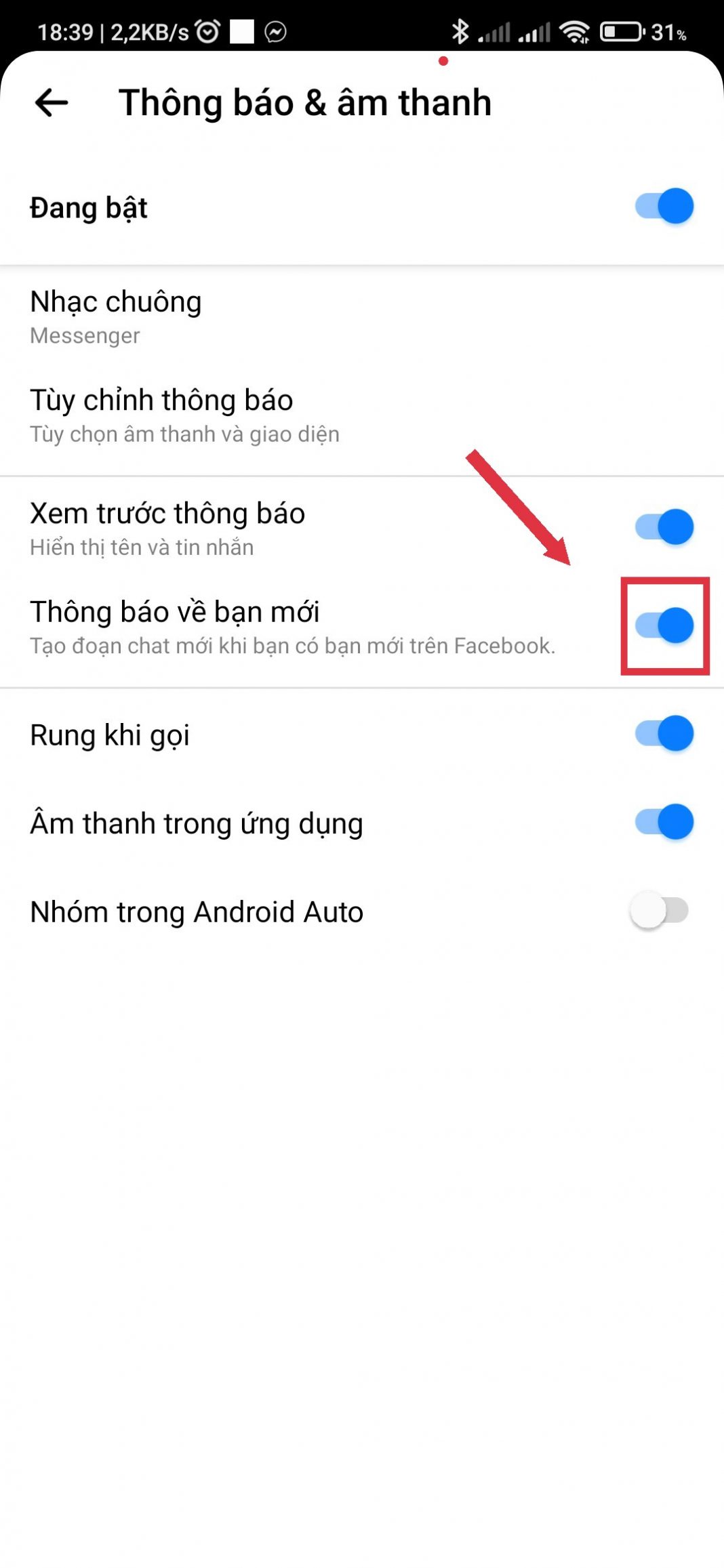Toggle off Thông báo về bạn mới
This screenshot has height=1568, width=724.
664,625
